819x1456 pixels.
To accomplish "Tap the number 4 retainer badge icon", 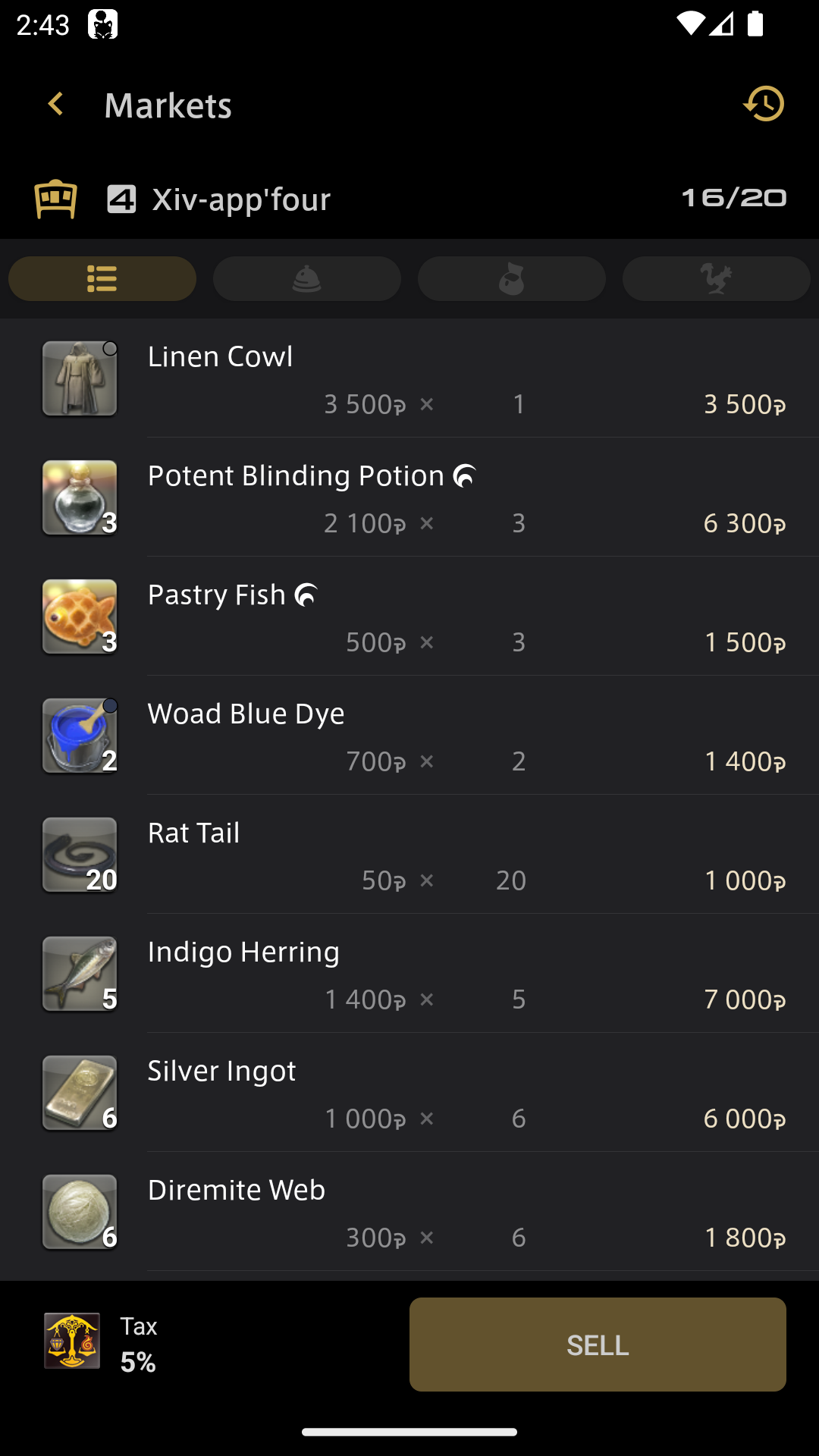I will [121, 198].
